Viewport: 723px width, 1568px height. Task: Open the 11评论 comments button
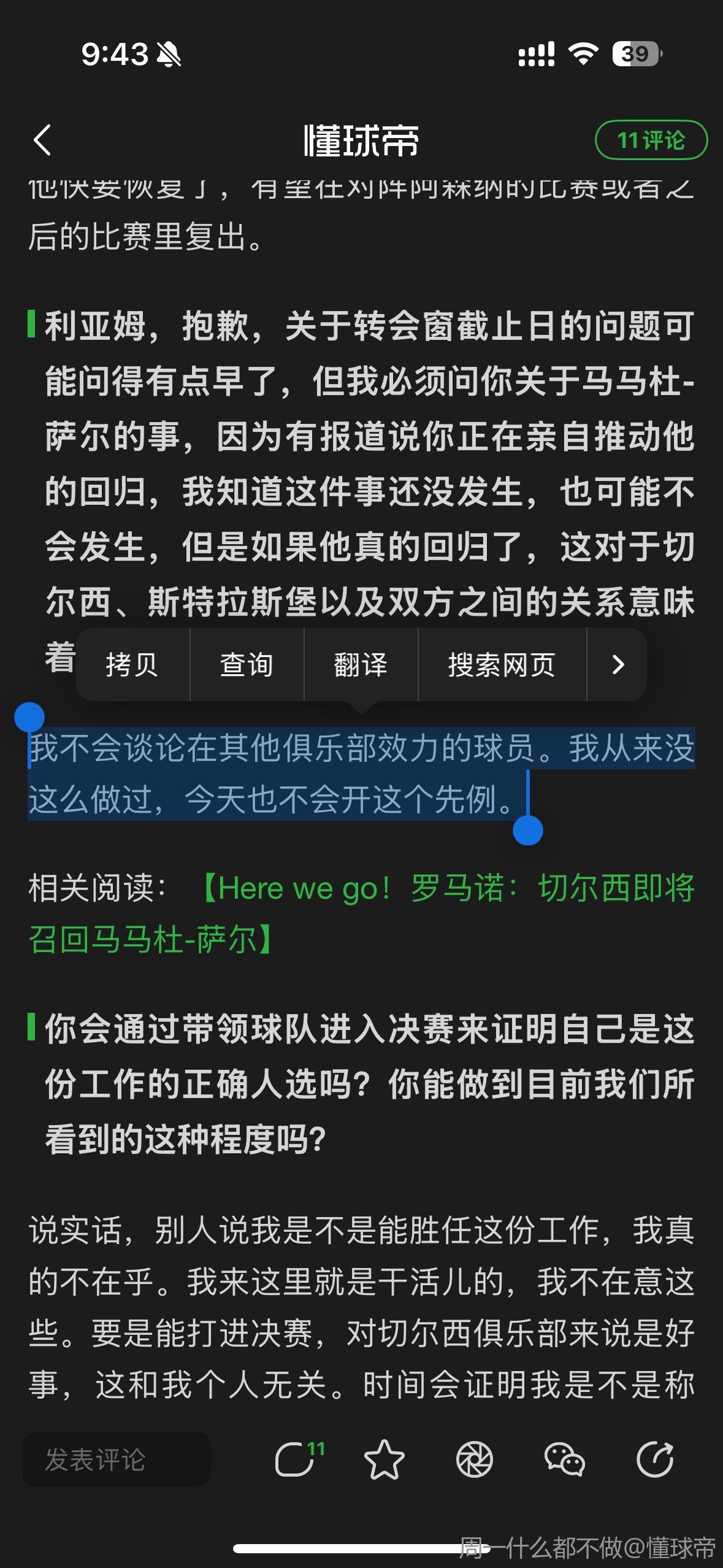tap(651, 140)
